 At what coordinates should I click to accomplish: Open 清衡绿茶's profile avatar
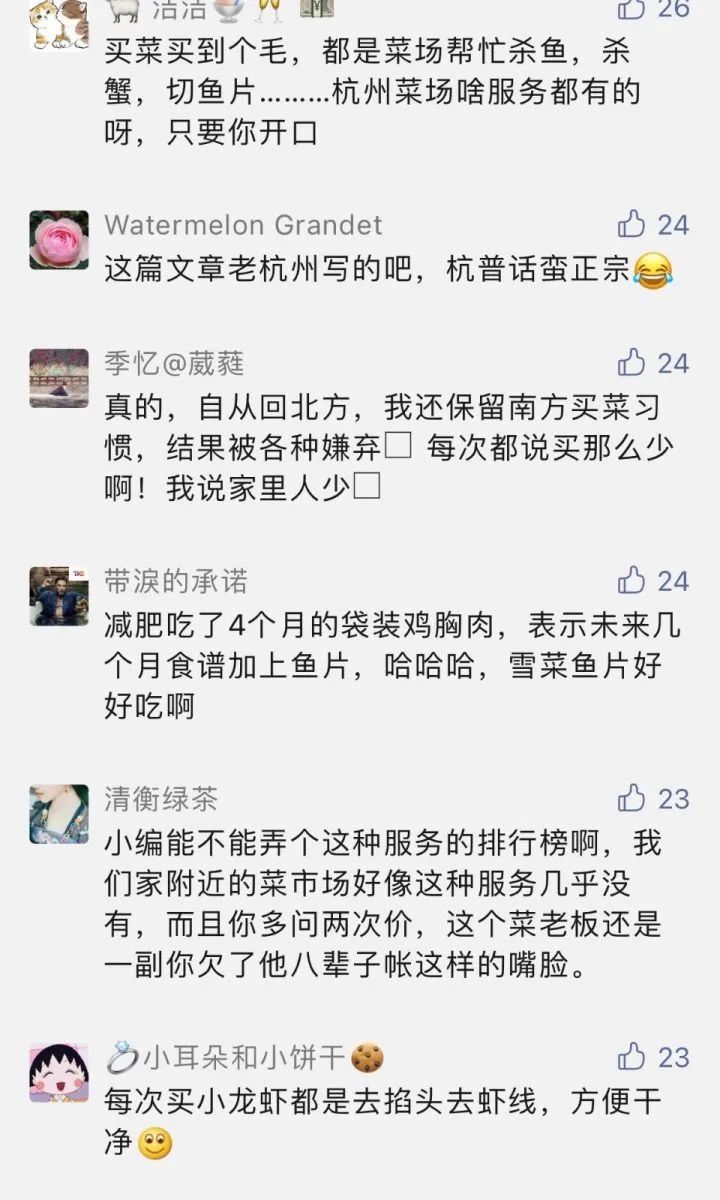point(59,814)
